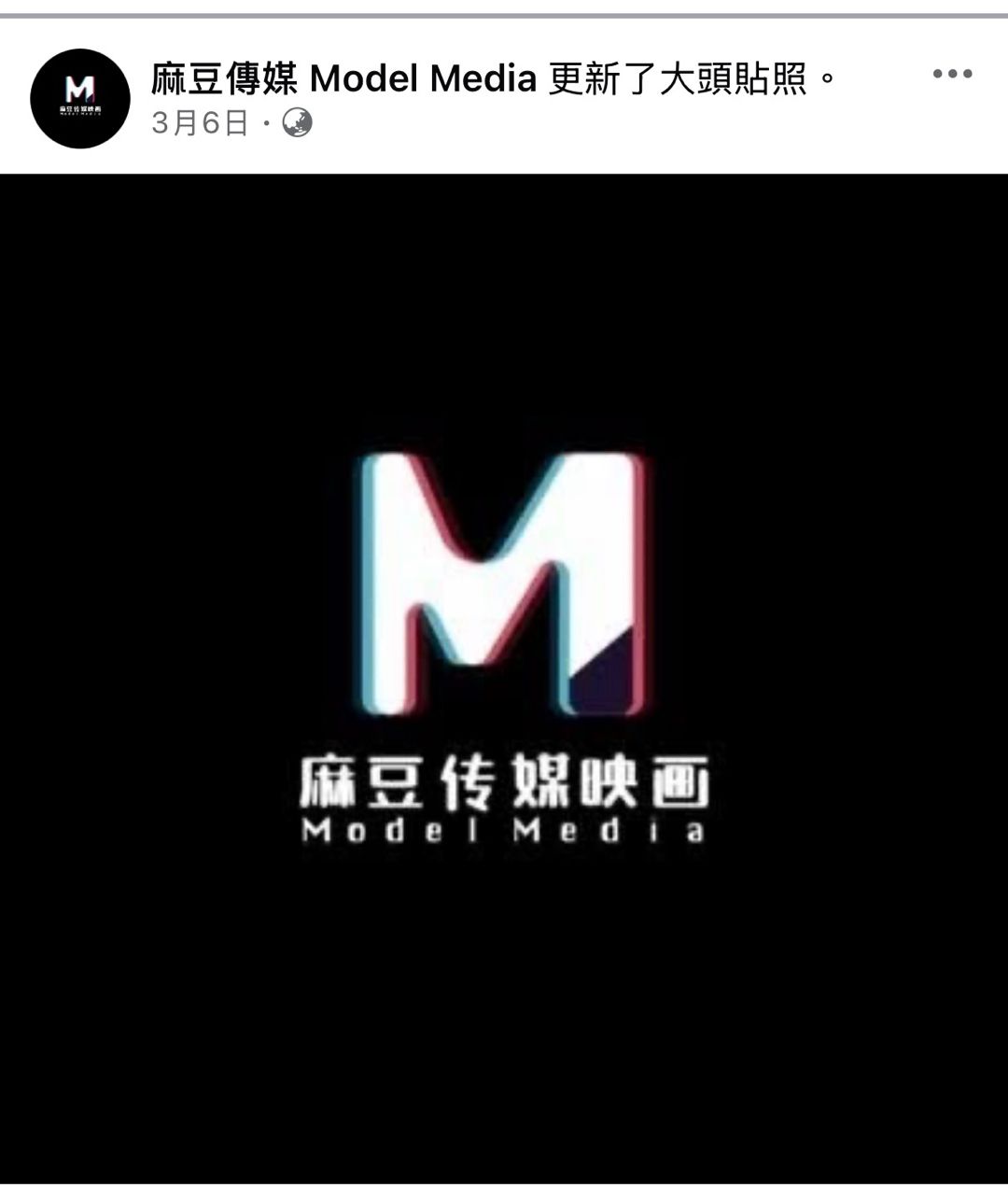Tap the 3月6日 post timestamp
Image resolution: width=1008 pixels, height=1195 pixels.
pos(200,123)
